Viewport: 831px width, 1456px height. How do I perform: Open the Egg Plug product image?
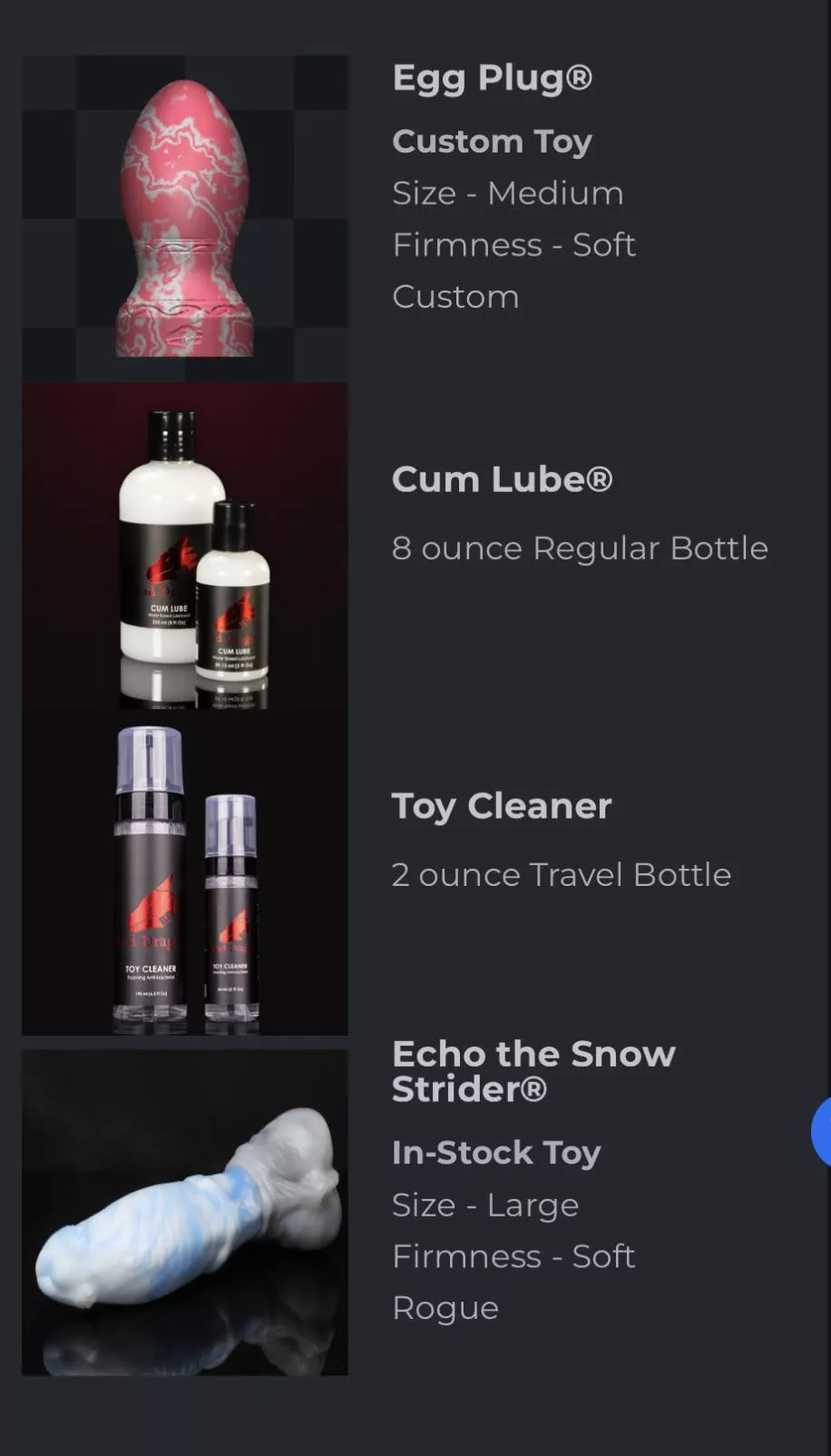click(x=185, y=218)
